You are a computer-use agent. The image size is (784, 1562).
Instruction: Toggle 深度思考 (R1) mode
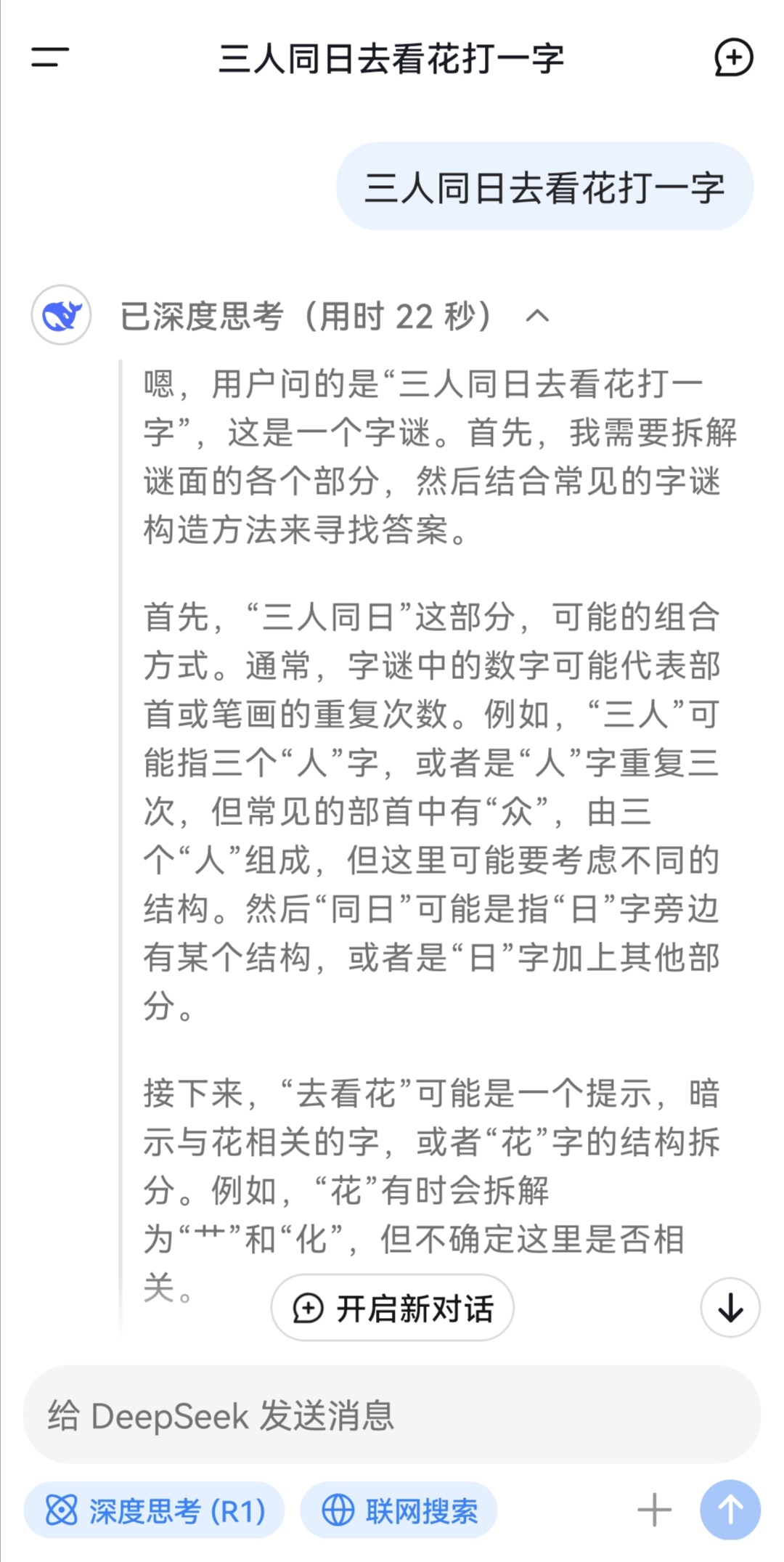point(155,1511)
